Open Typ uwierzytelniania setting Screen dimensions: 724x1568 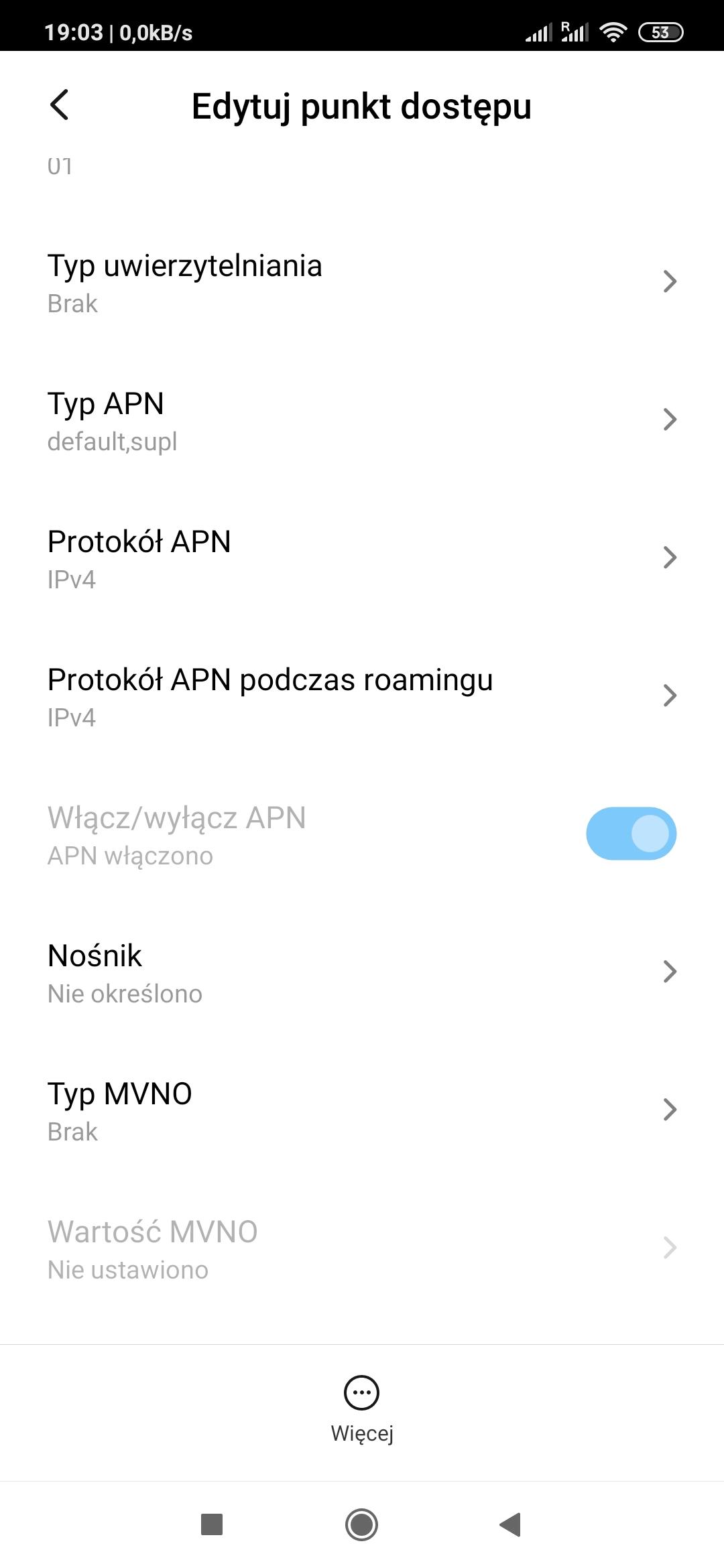(x=362, y=283)
